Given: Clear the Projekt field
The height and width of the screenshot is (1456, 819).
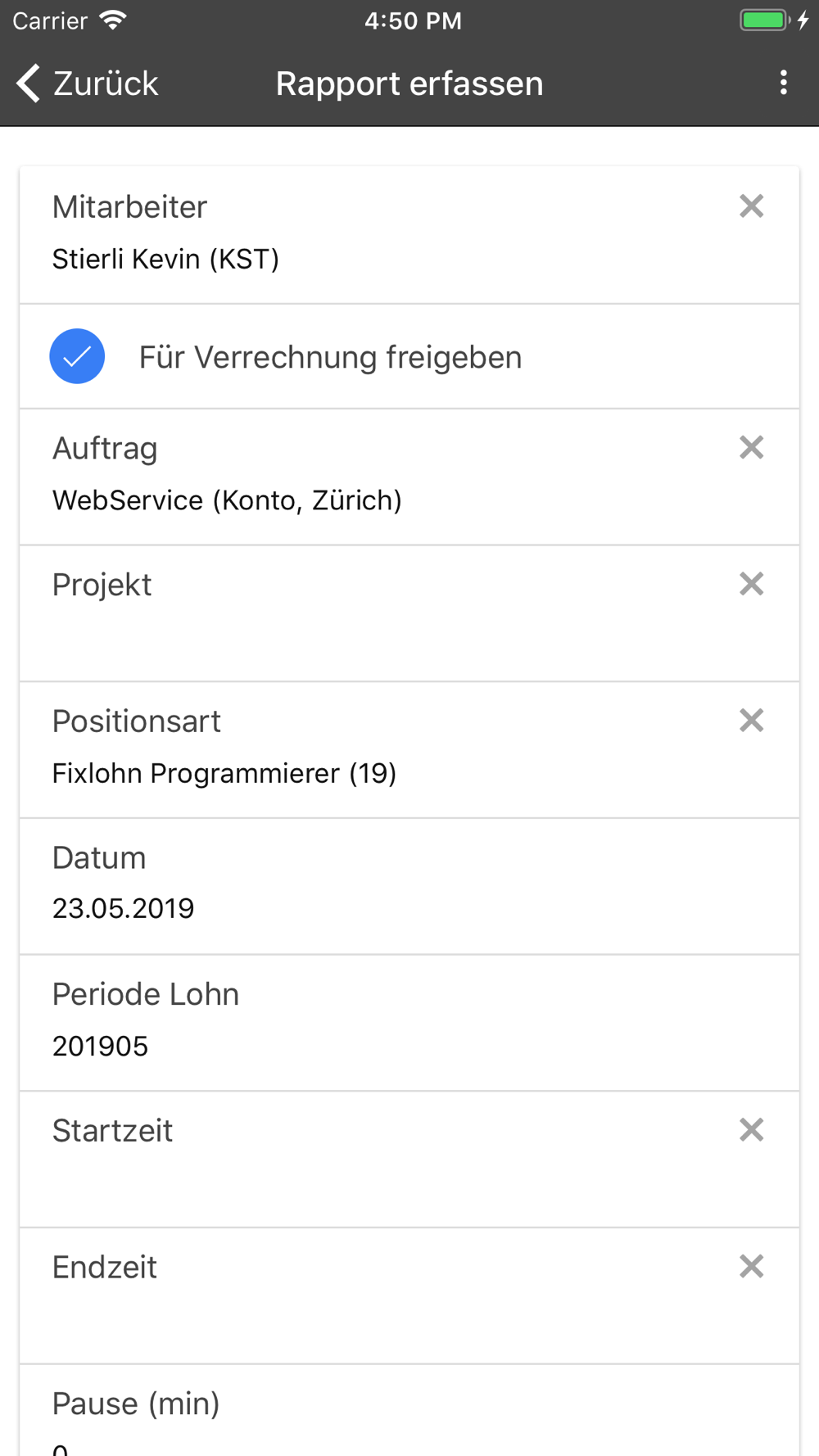Looking at the screenshot, I should tap(751, 584).
